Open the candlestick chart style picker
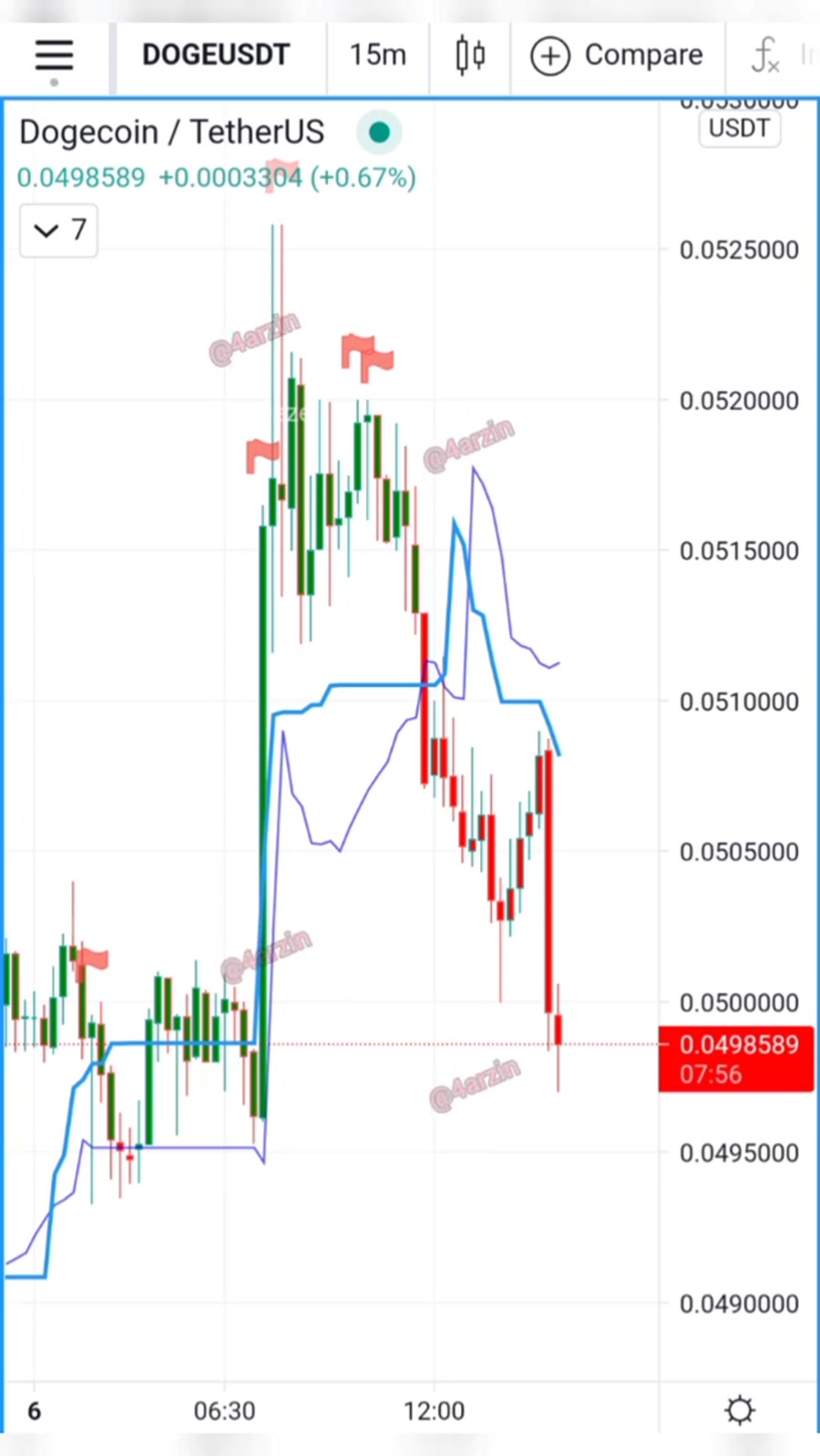820x1456 pixels. coord(470,55)
